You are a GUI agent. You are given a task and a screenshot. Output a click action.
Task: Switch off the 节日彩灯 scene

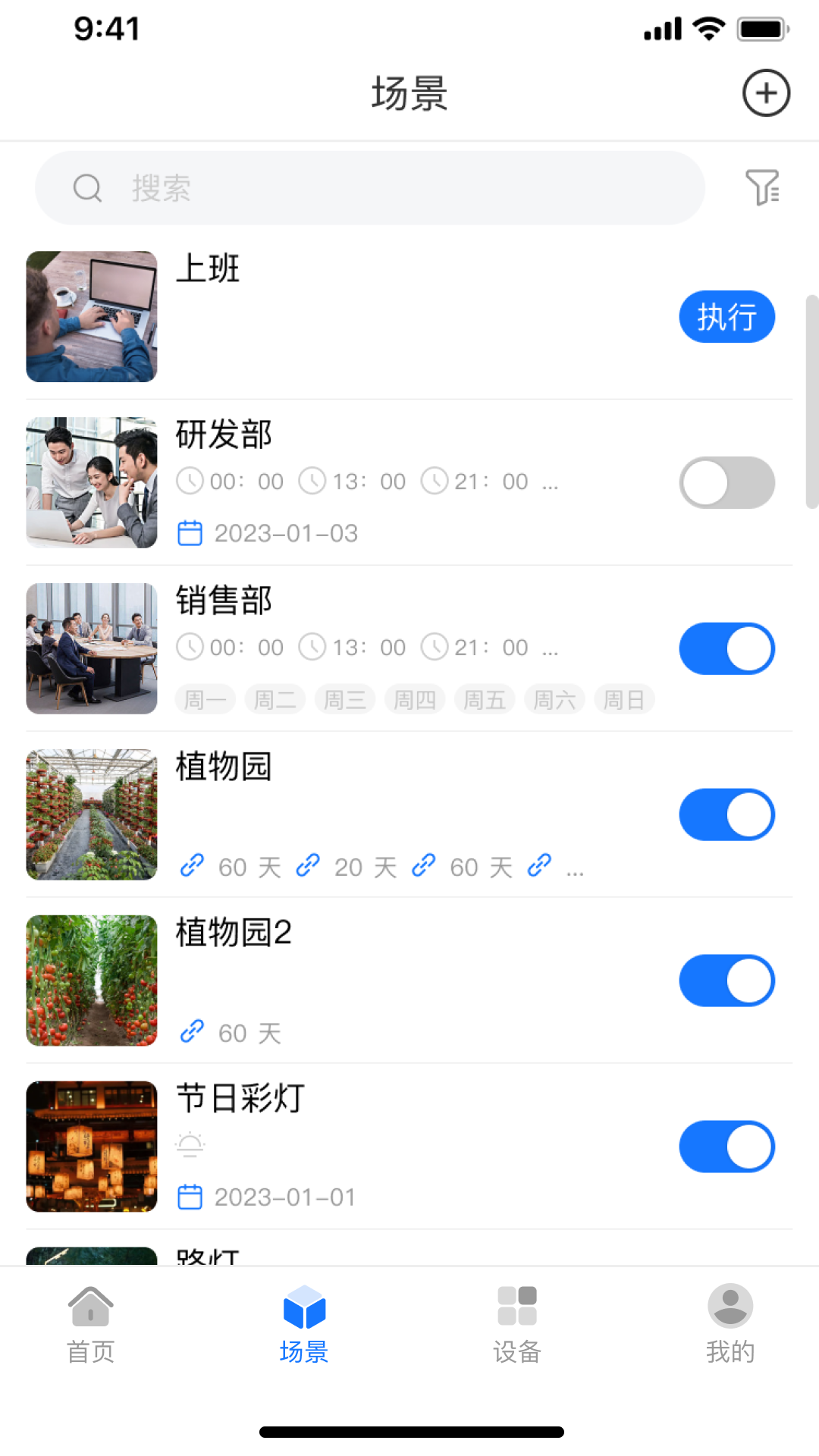(x=726, y=1147)
